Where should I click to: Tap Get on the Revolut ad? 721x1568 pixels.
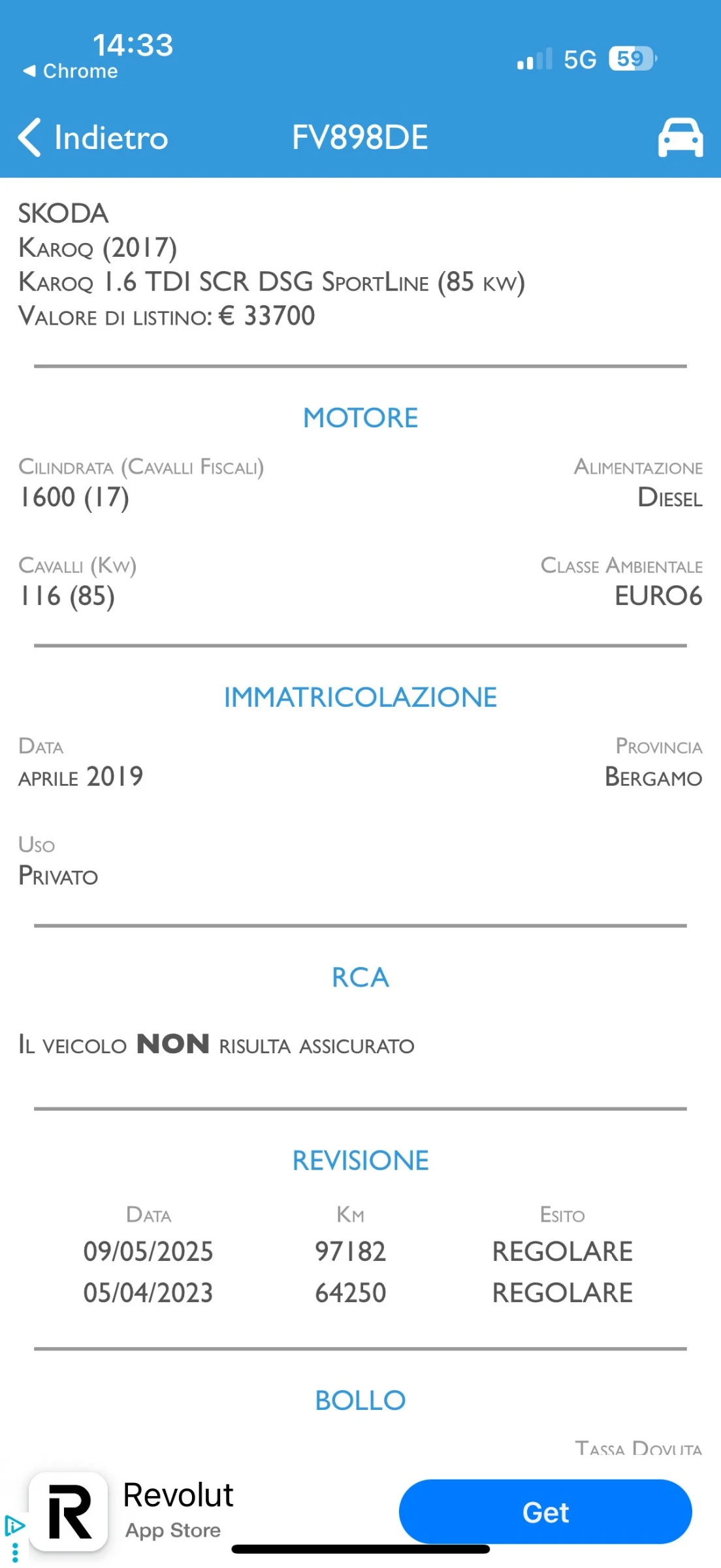545,1512
